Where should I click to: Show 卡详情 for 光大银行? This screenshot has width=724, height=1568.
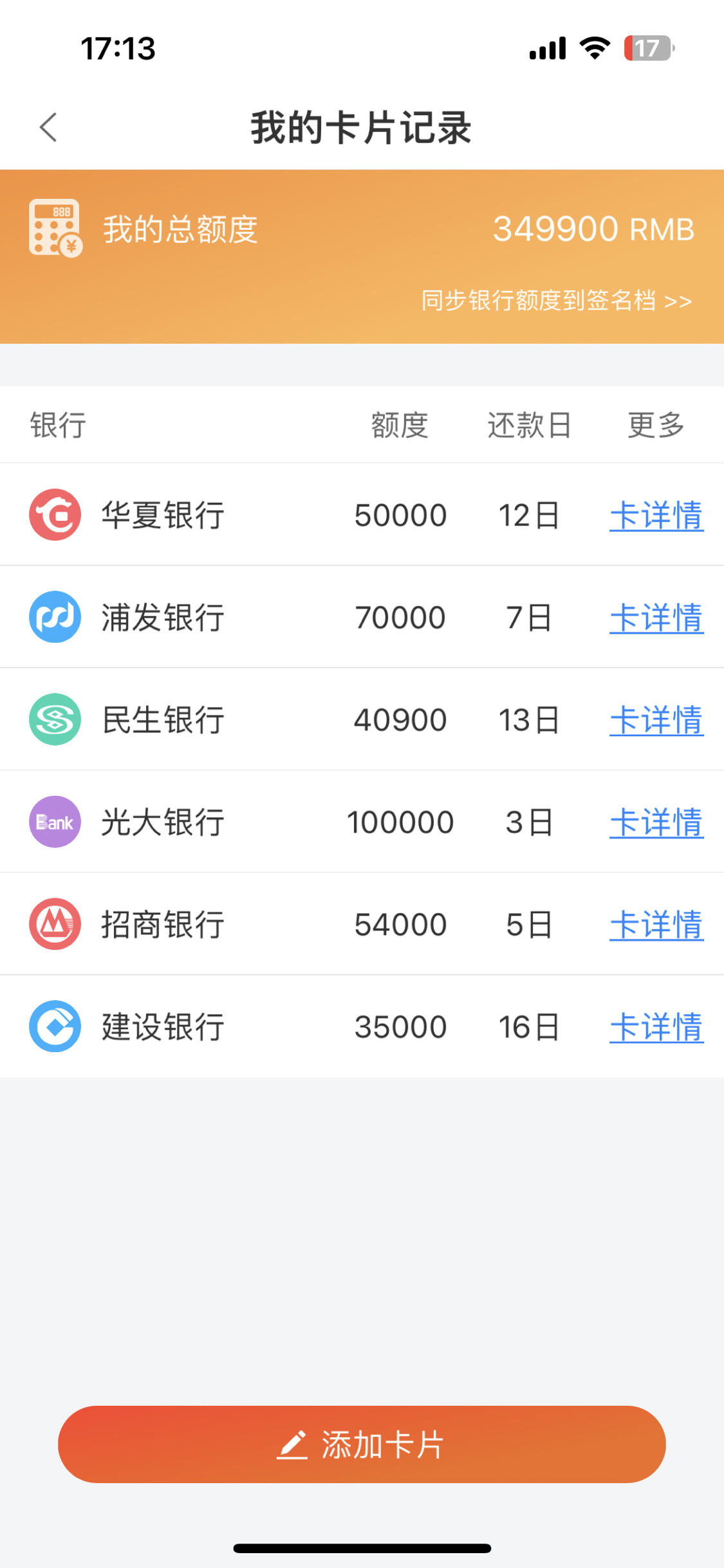pos(656,822)
